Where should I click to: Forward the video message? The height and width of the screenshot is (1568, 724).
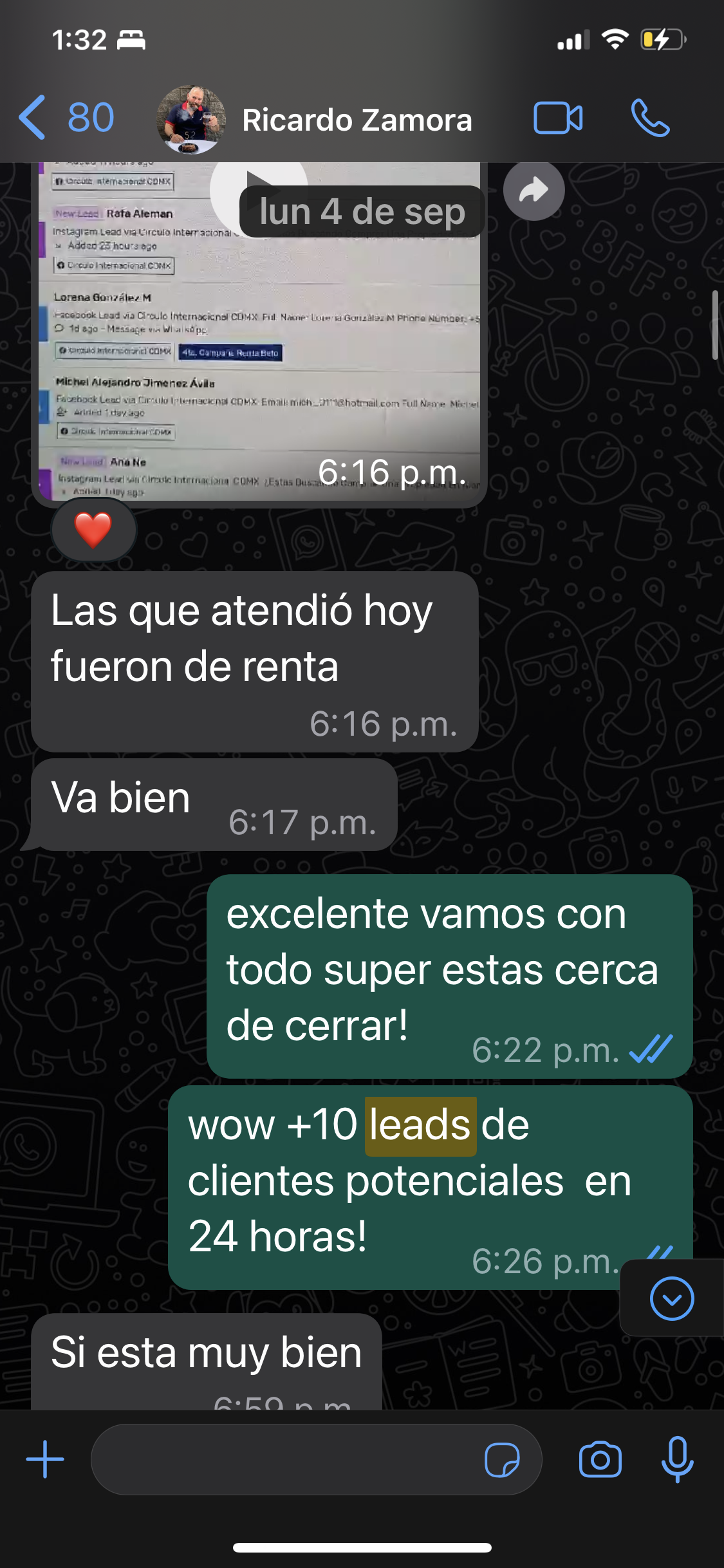tap(534, 191)
